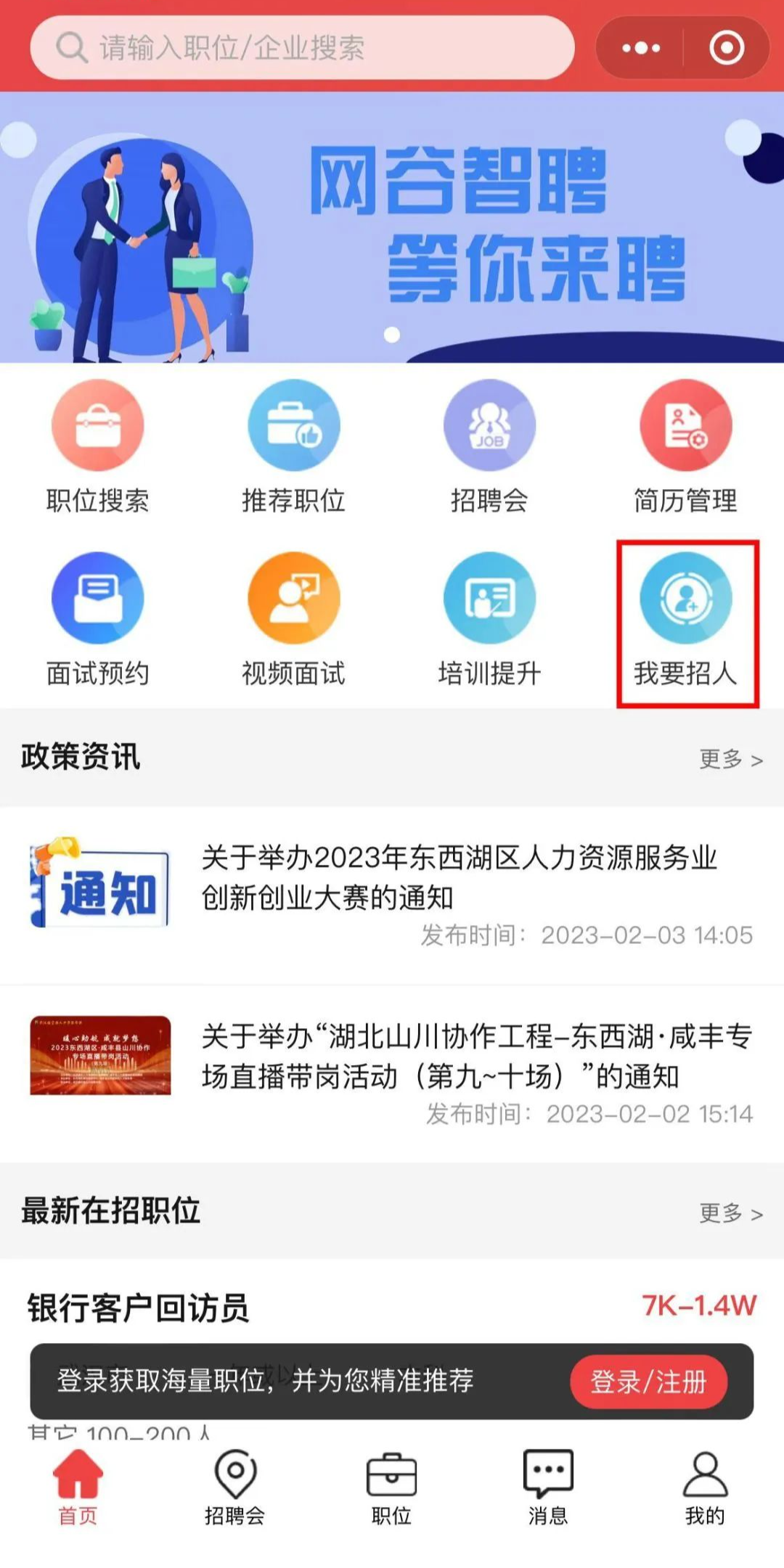
Task: Open the 湖北山川协作工程 livestream notice
Action: click(x=475, y=1056)
